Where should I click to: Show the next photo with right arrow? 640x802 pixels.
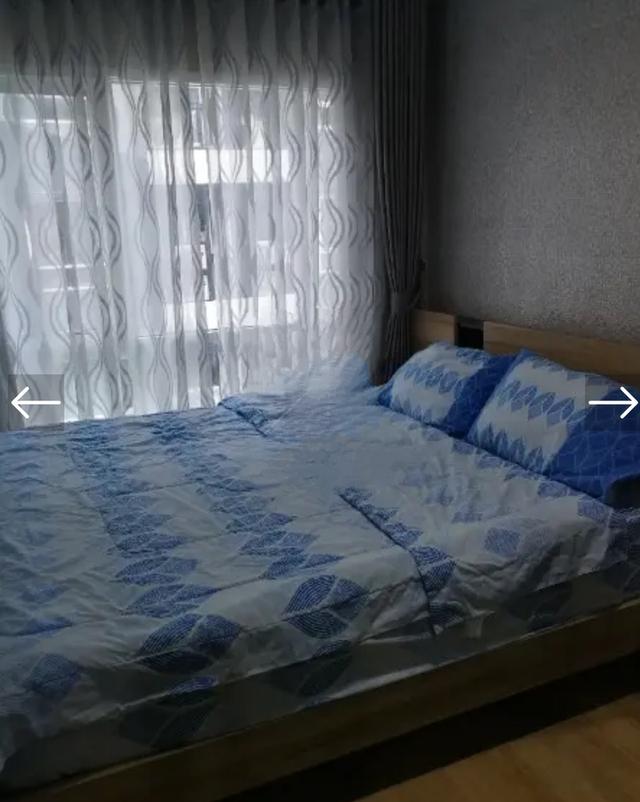[x=612, y=402]
